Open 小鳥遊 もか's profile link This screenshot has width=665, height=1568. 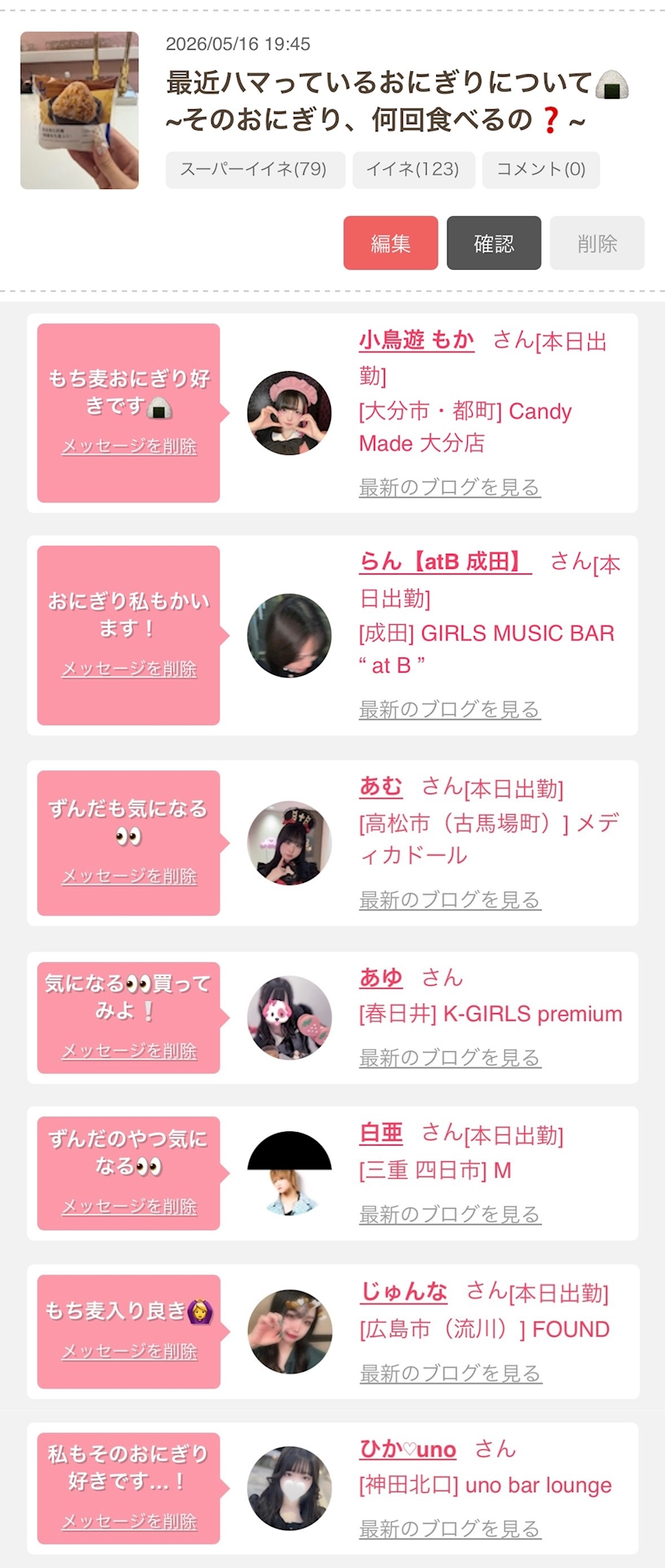[x=416, y=340]
